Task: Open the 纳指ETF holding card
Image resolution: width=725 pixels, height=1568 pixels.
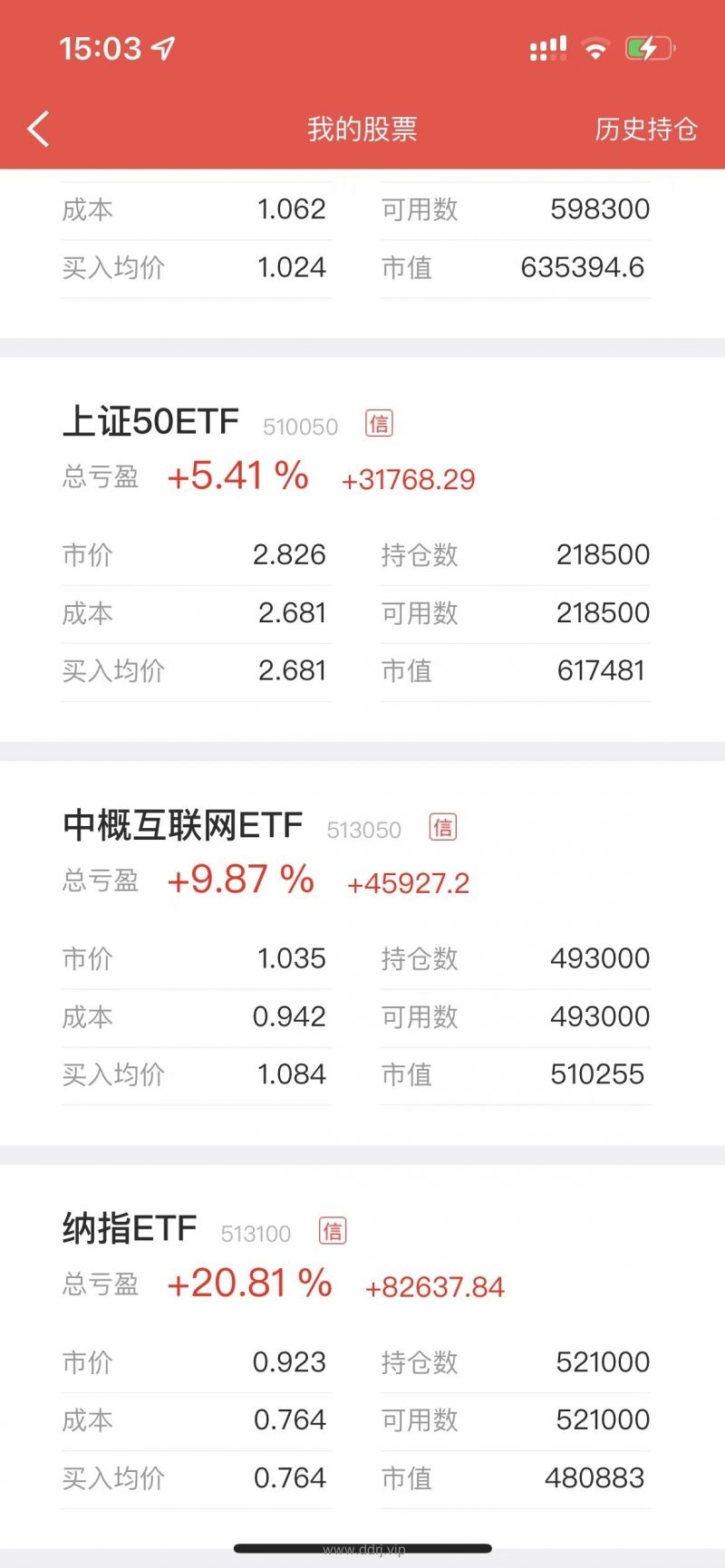Action: click(x=362, y=1357)
